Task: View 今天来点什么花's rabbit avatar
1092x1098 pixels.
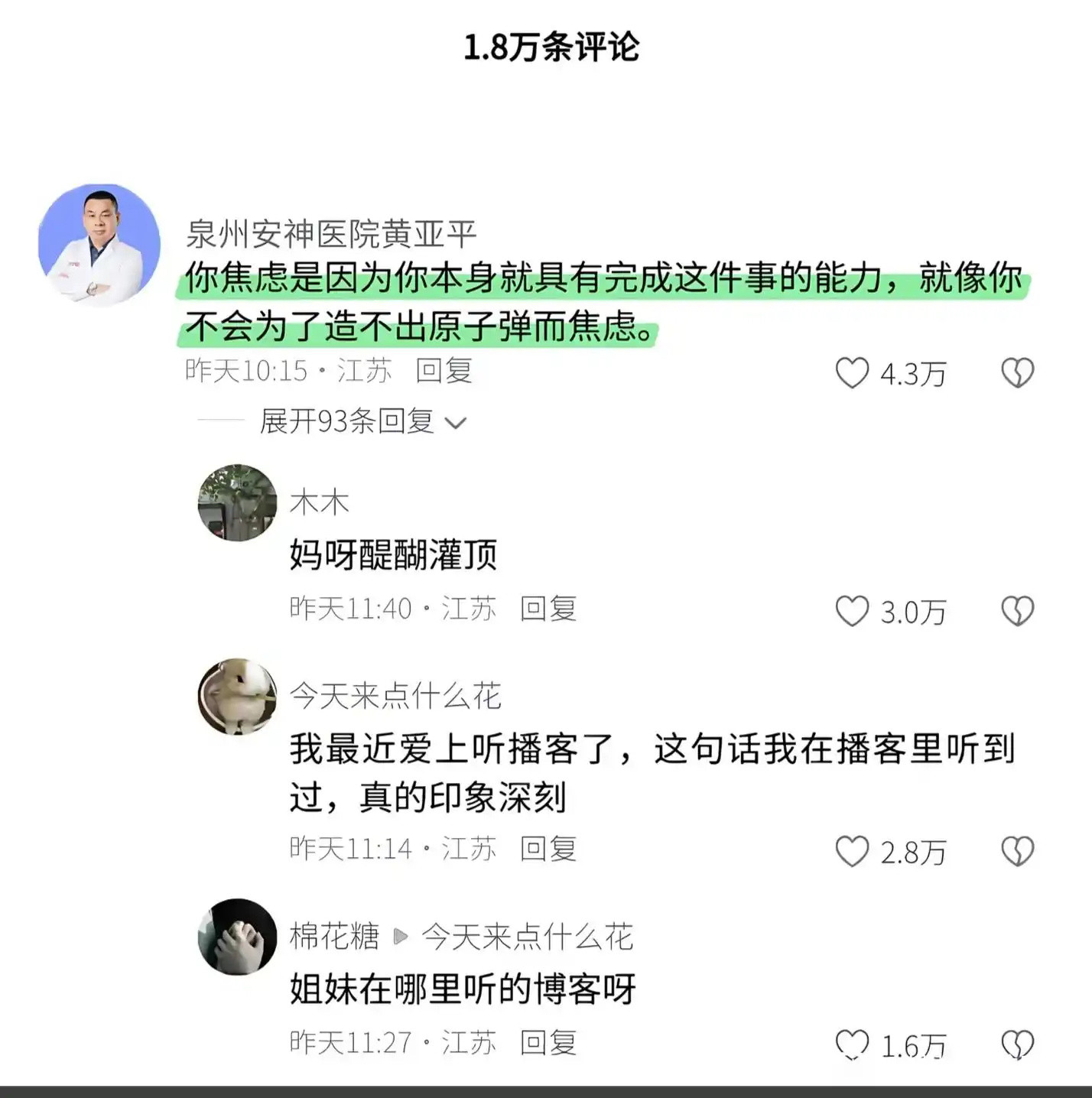Action: (237, 698)
